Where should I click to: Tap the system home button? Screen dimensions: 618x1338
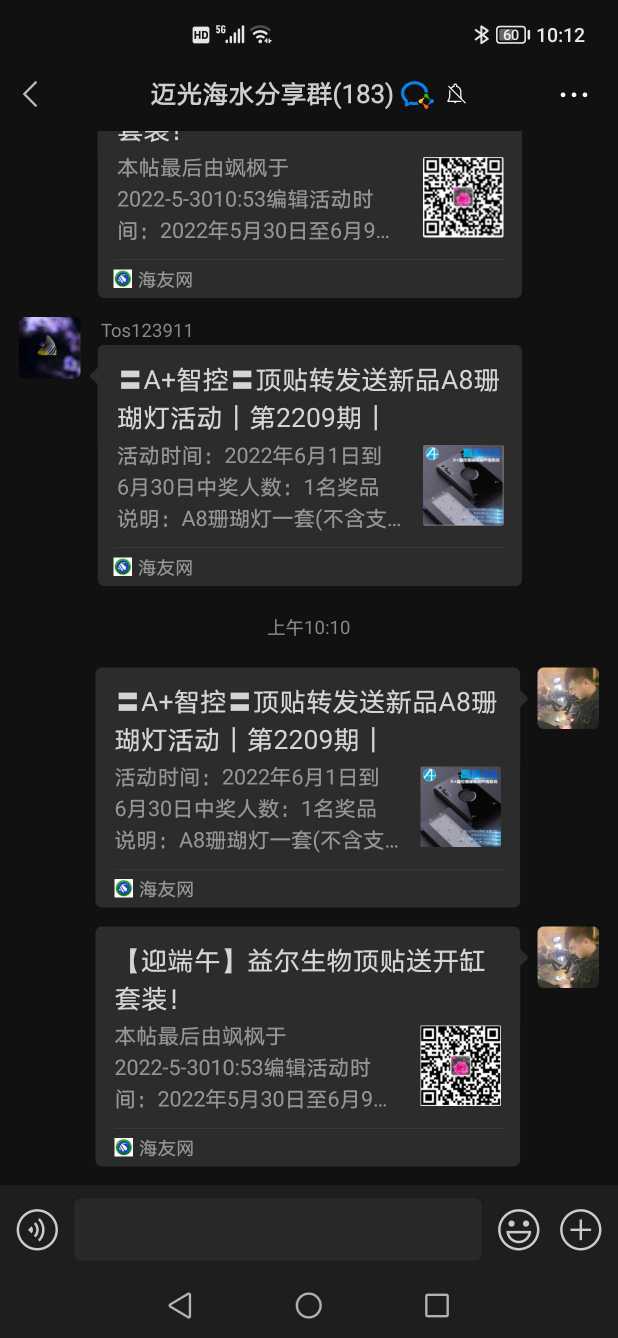click(x=309, y=1305)
